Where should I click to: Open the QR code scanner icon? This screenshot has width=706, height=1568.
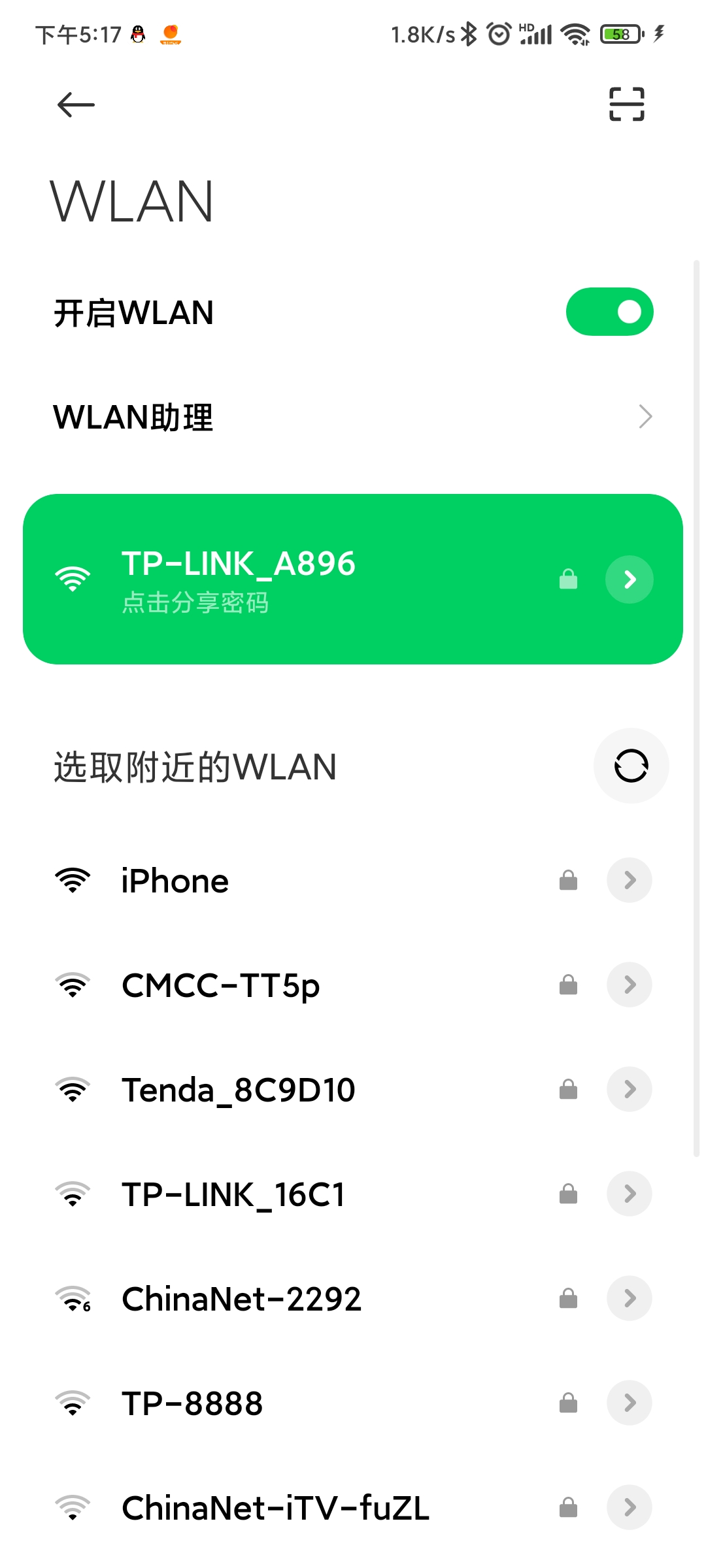tap(626, 104)
